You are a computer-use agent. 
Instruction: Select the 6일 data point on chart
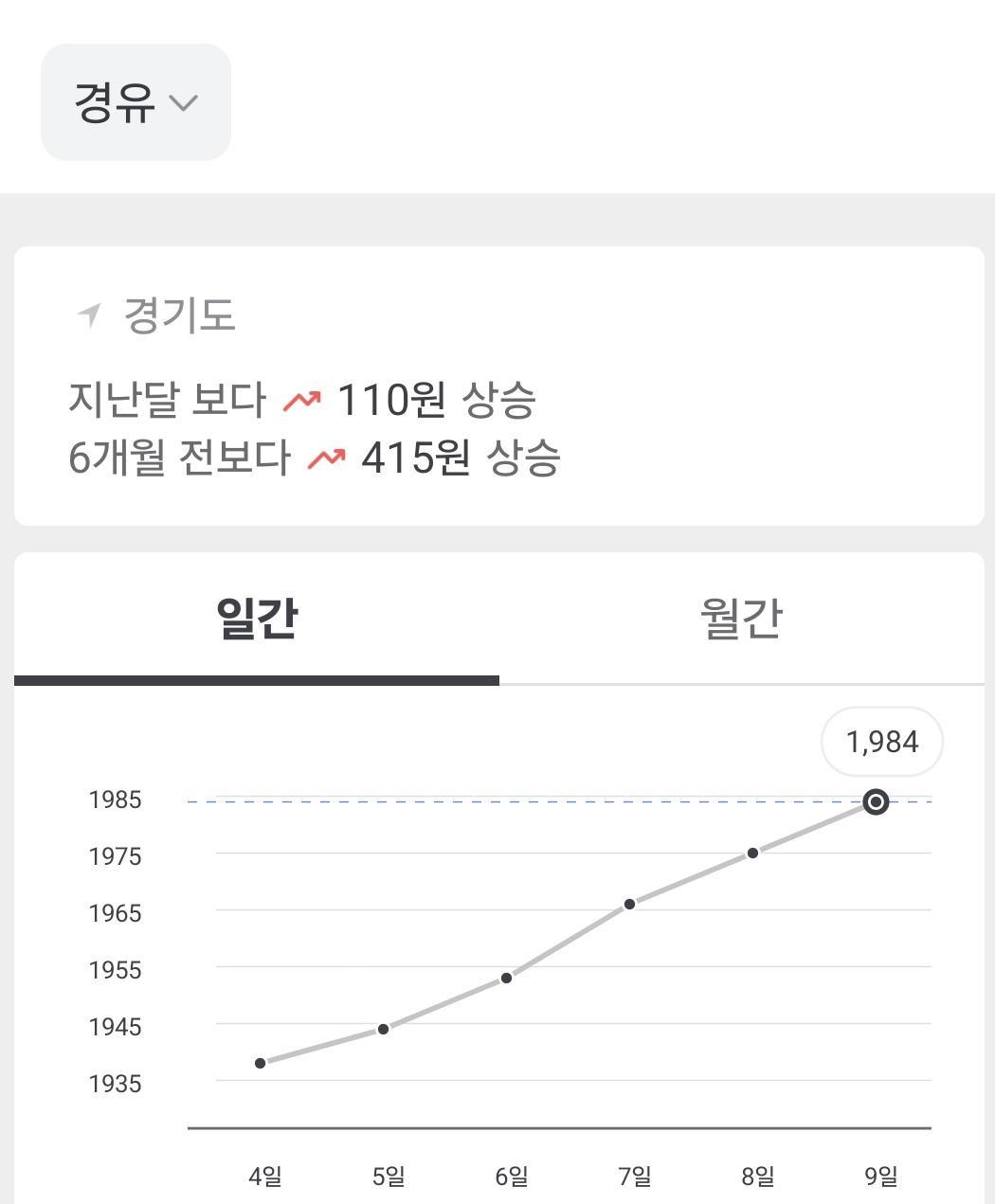tap(506, 978)
